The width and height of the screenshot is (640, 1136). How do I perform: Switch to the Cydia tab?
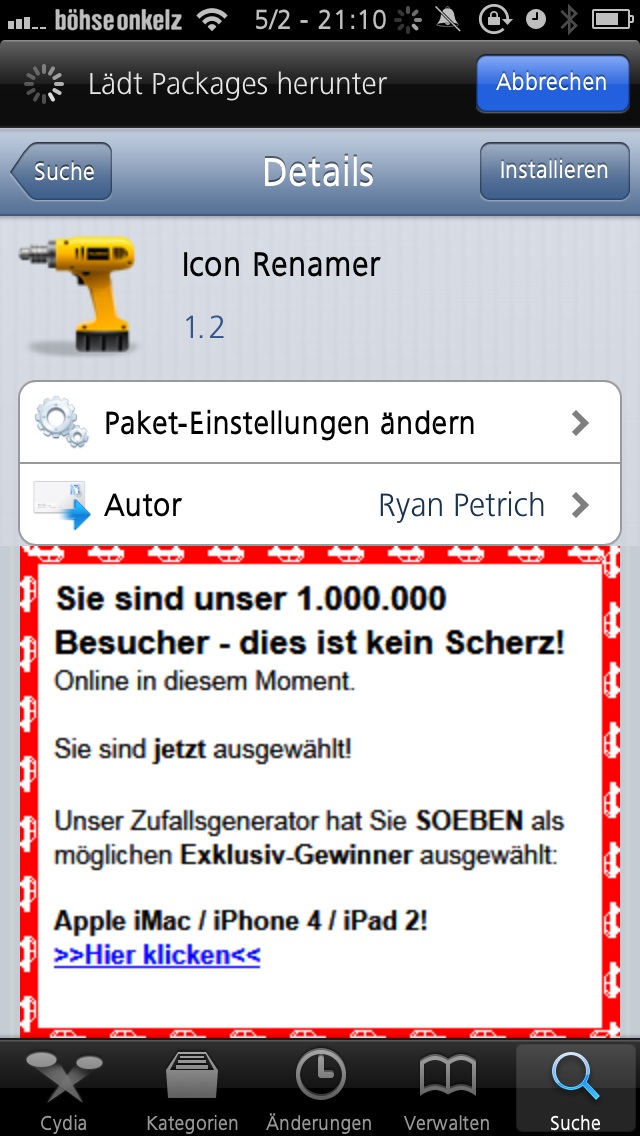[63, 1088]
